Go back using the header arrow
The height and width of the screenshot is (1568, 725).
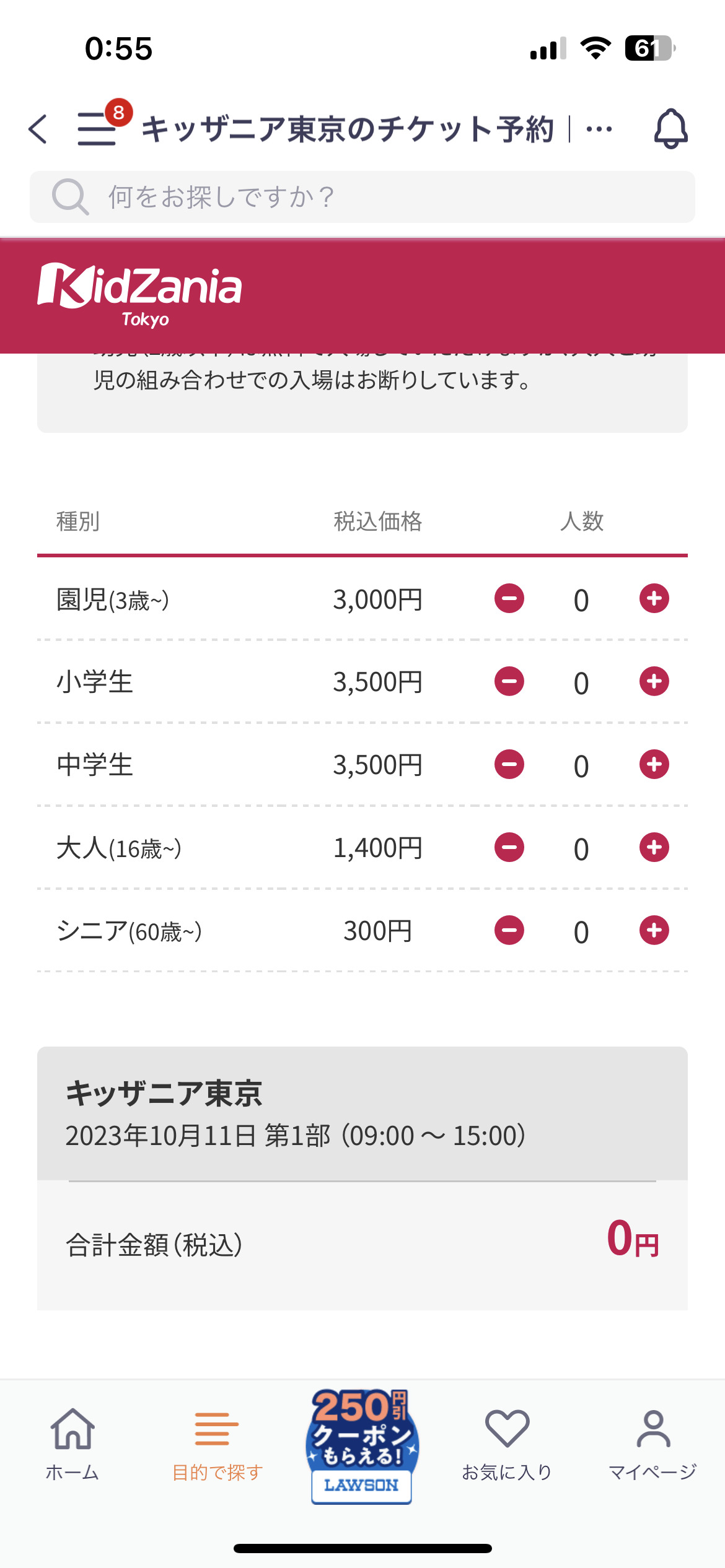(x=38, y=129)
